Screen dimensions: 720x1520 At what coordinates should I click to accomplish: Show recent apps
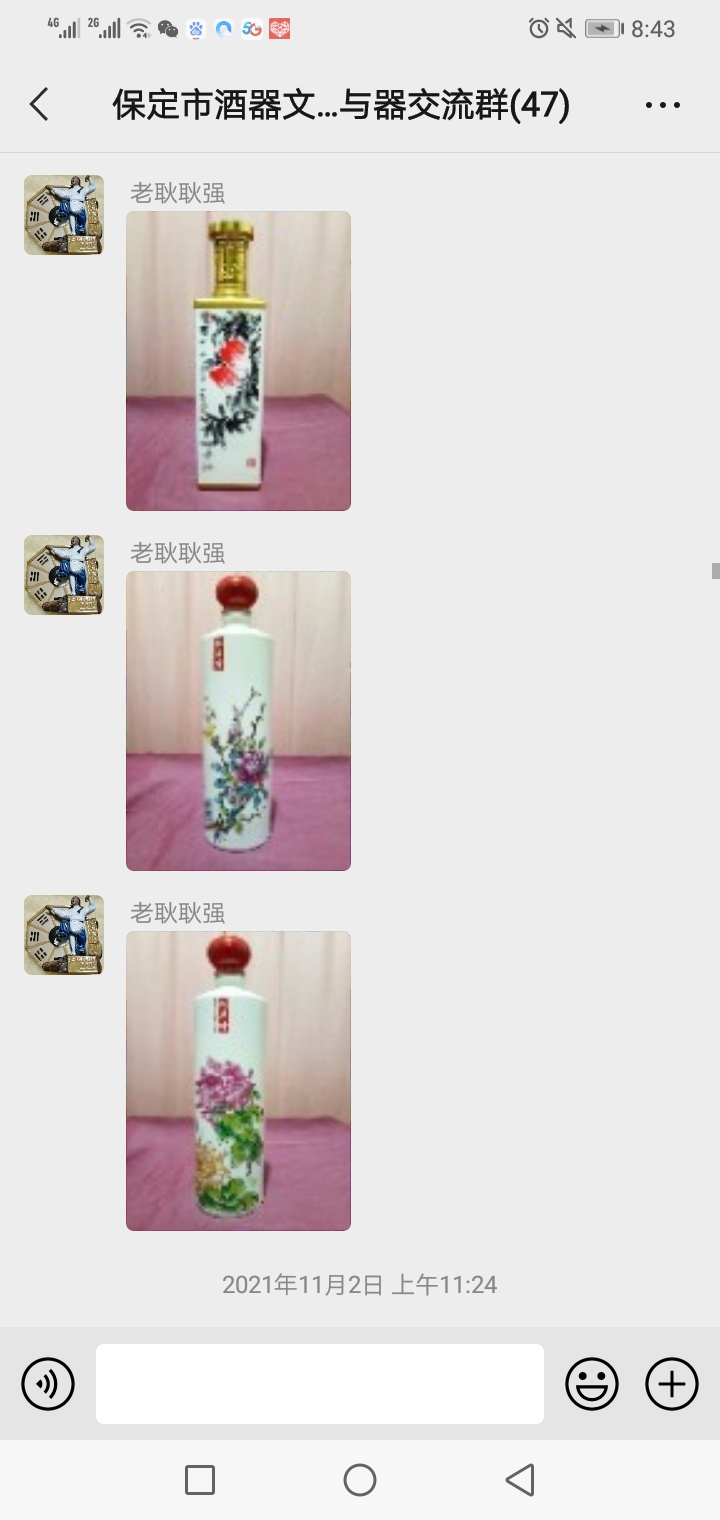tap(200, 1480)
